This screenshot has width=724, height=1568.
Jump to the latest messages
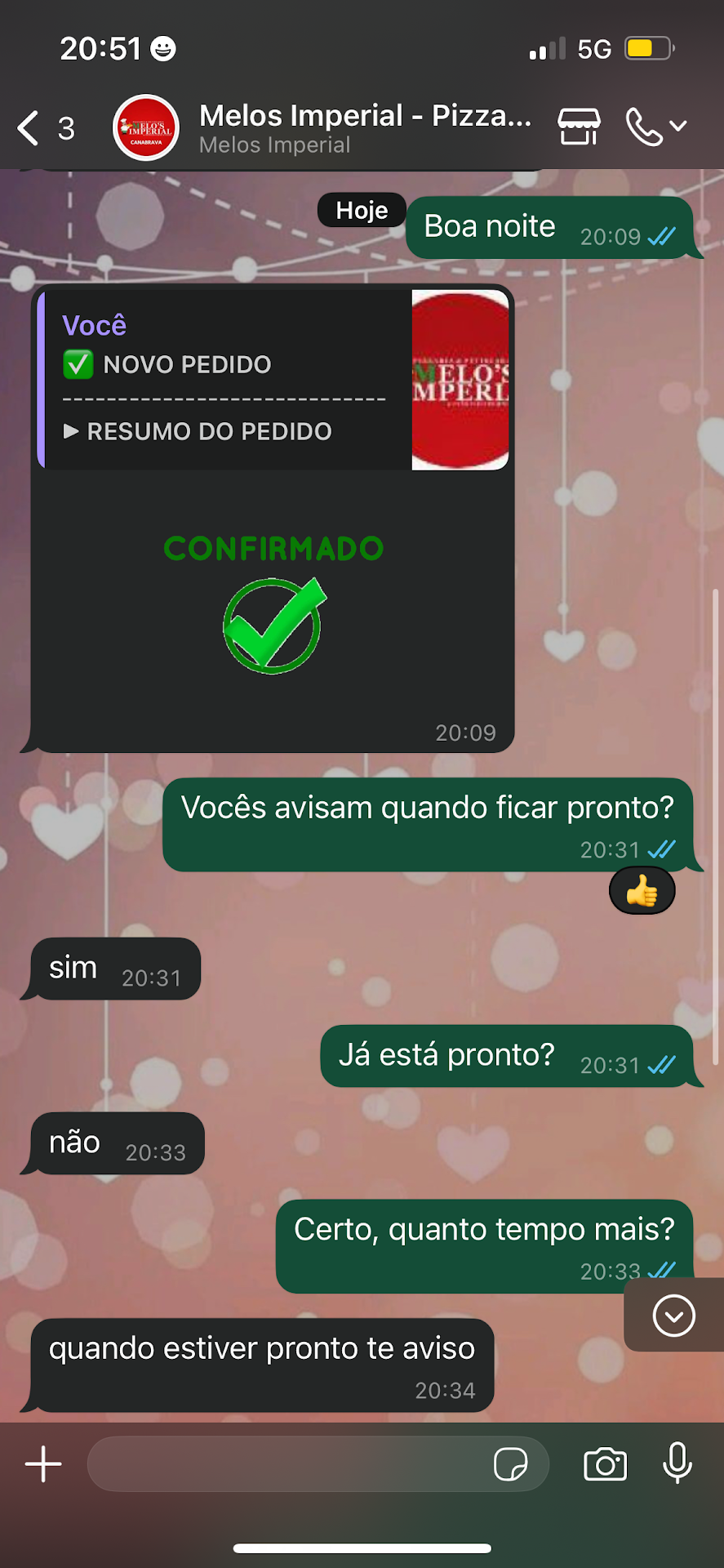[x=673, y=1316]
